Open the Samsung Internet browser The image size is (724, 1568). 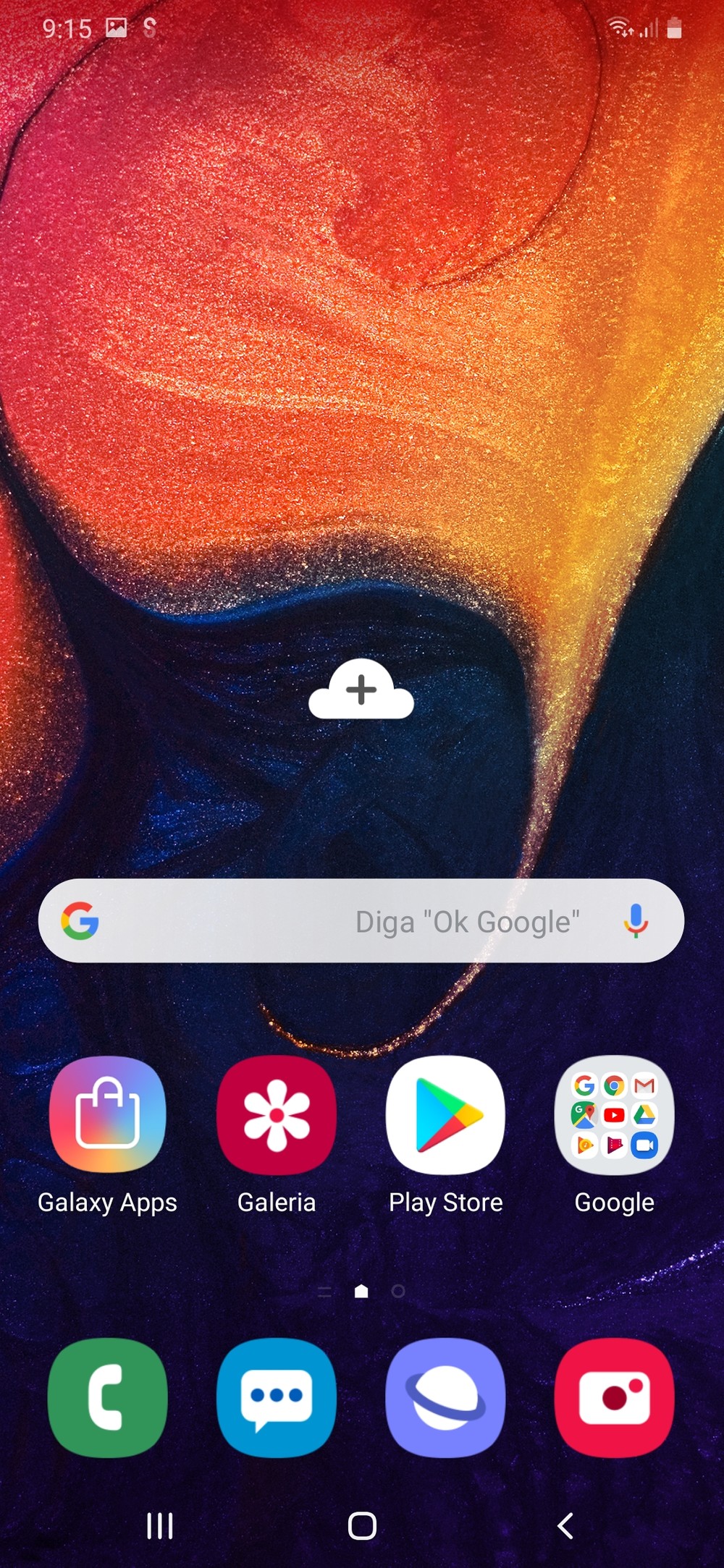point(445,1397)
